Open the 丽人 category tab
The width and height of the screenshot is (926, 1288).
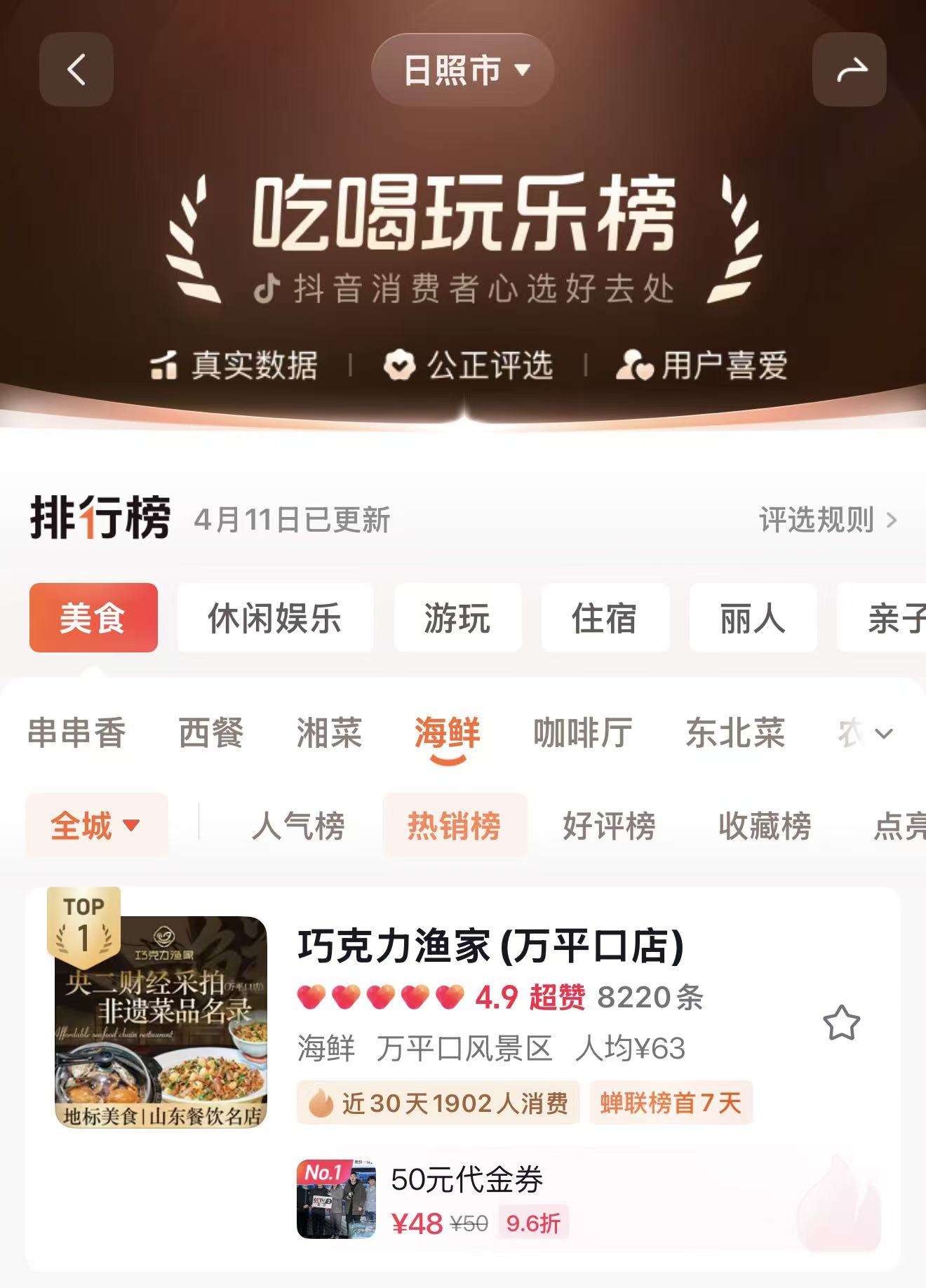point(753,618)
